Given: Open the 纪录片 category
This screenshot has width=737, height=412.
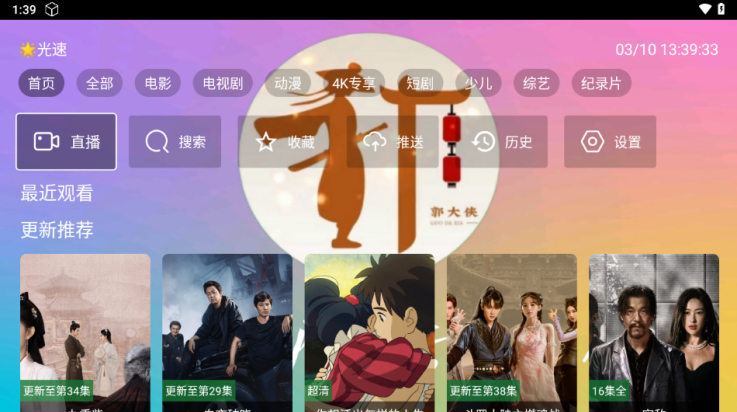Looking at the screenshot, I should pyautogui.click(x=601, y=83).
